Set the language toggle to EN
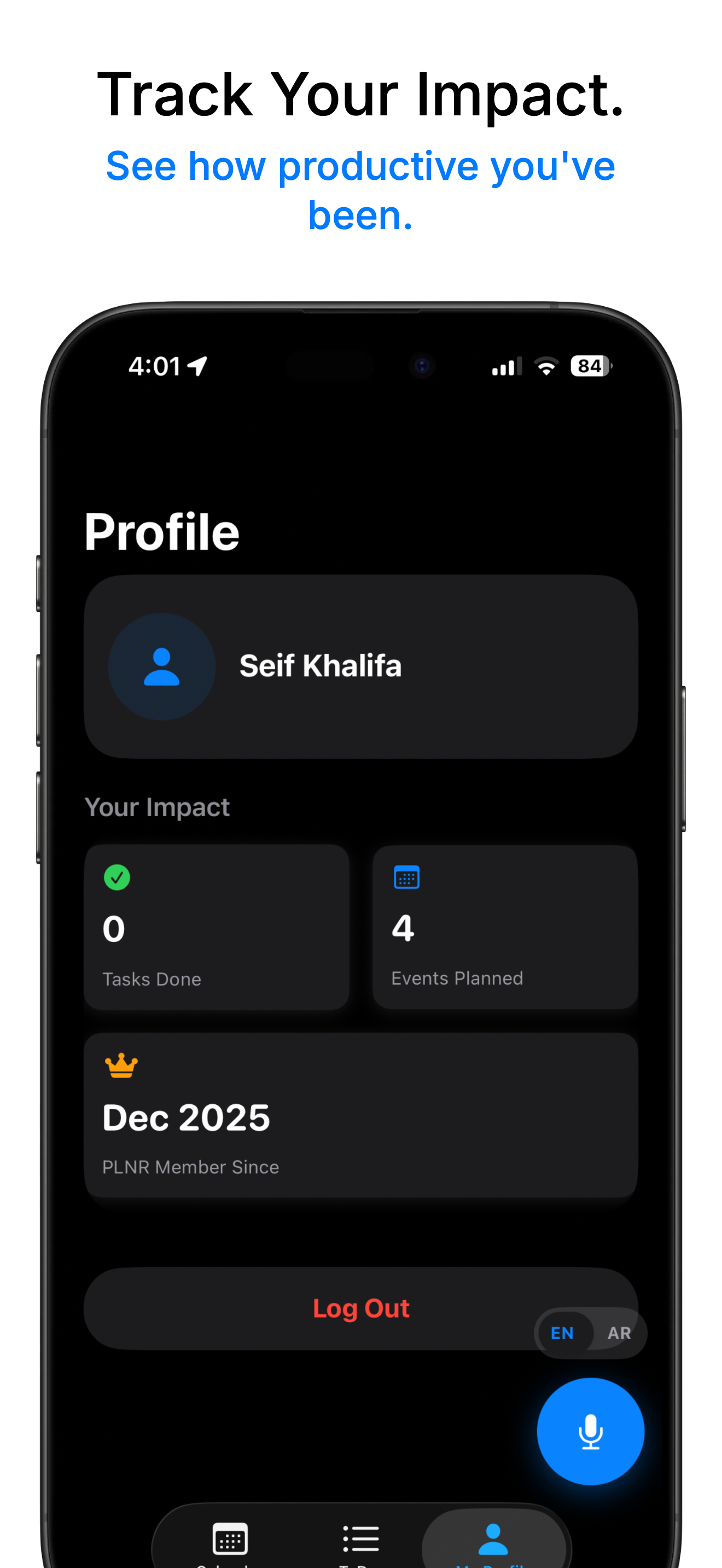This screenshot has height=1568, width=722. 562,1333
